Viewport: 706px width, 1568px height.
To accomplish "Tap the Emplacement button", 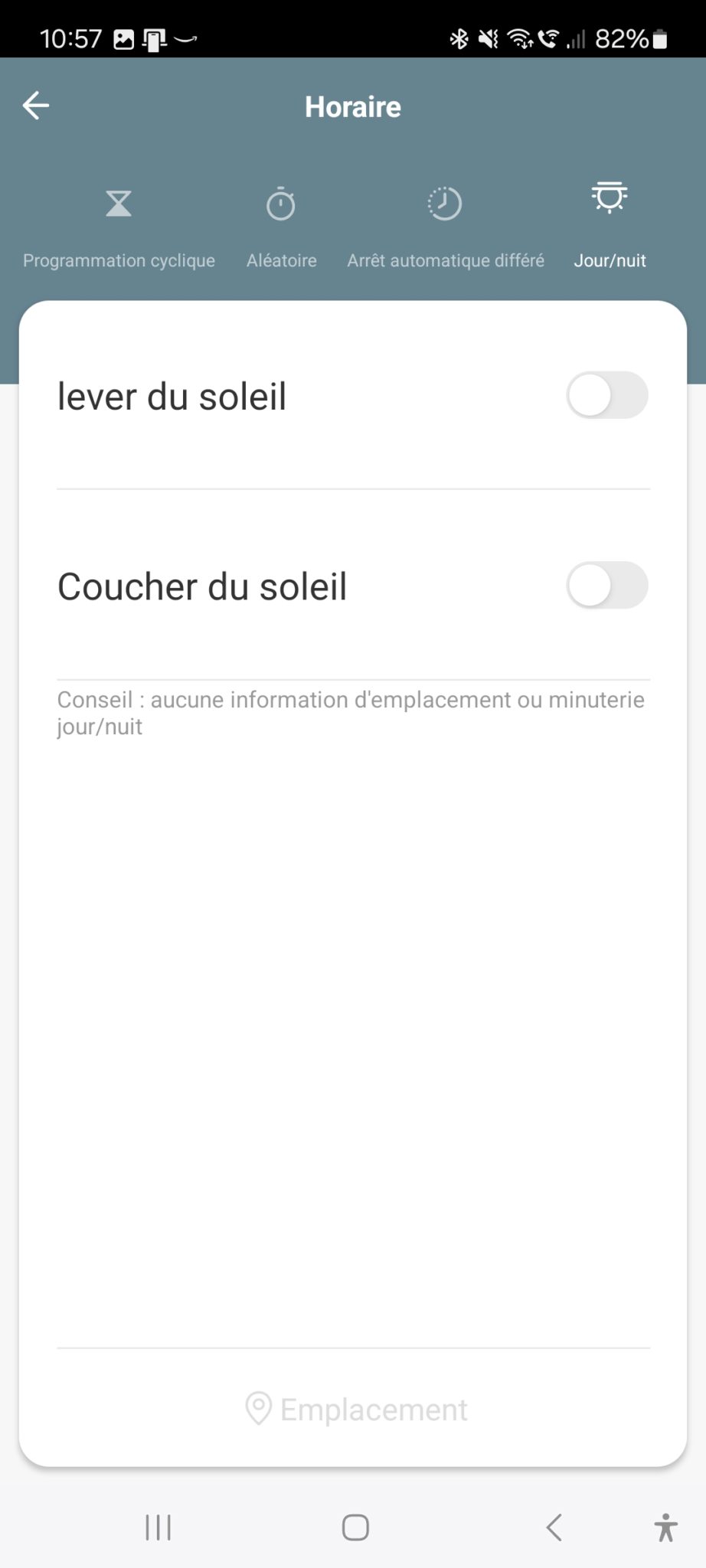I will [355, 1409].
